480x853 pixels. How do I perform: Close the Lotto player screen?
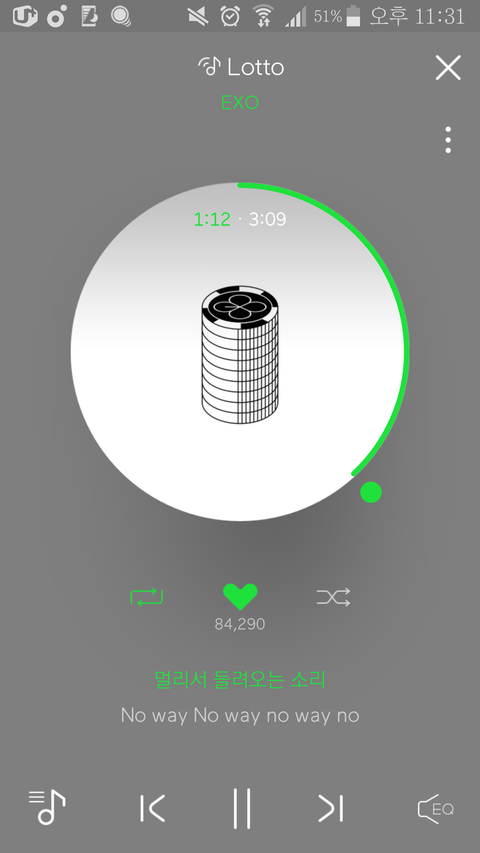(448, 68)
